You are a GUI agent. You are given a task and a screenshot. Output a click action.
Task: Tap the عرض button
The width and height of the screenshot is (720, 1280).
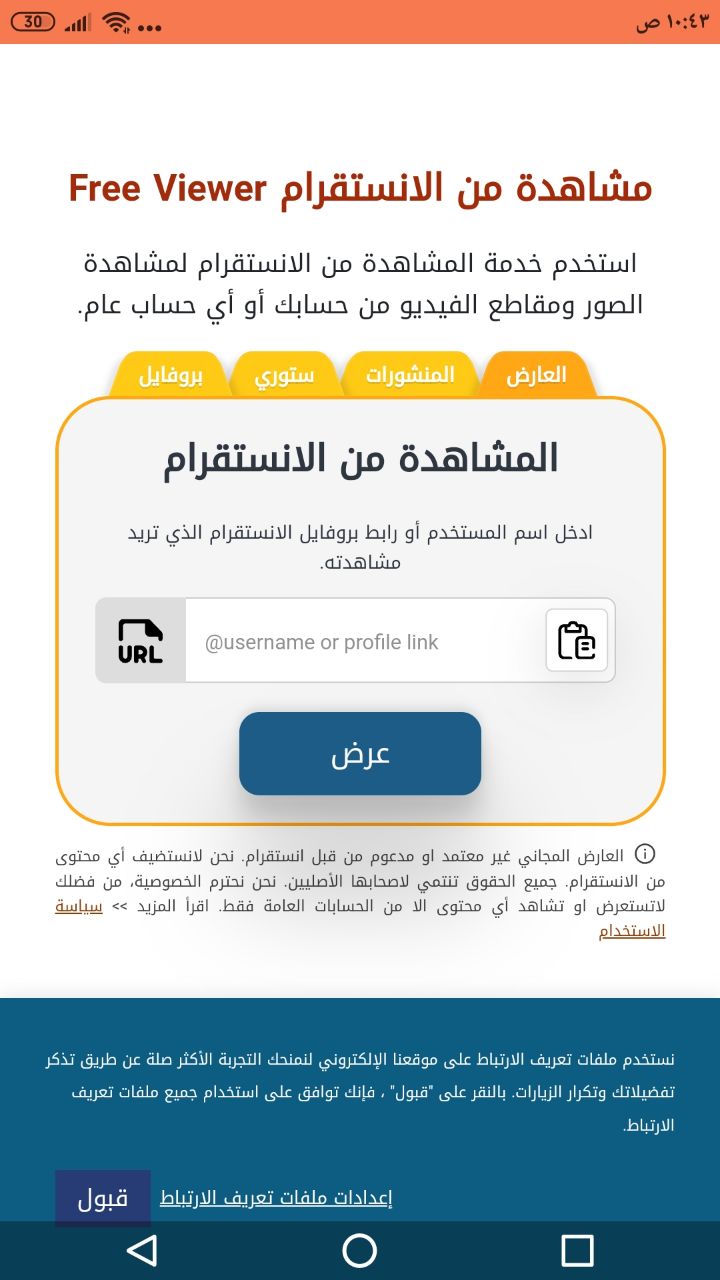point(360,754)
